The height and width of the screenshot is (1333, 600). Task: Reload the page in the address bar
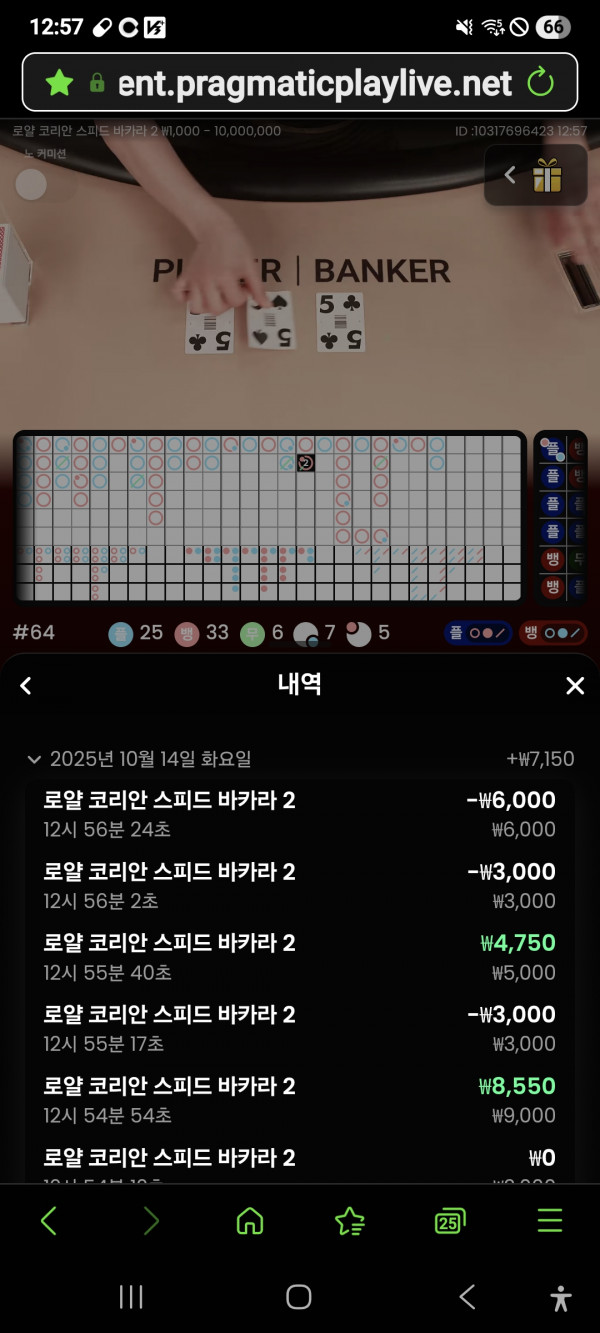(x=540, y=83)
